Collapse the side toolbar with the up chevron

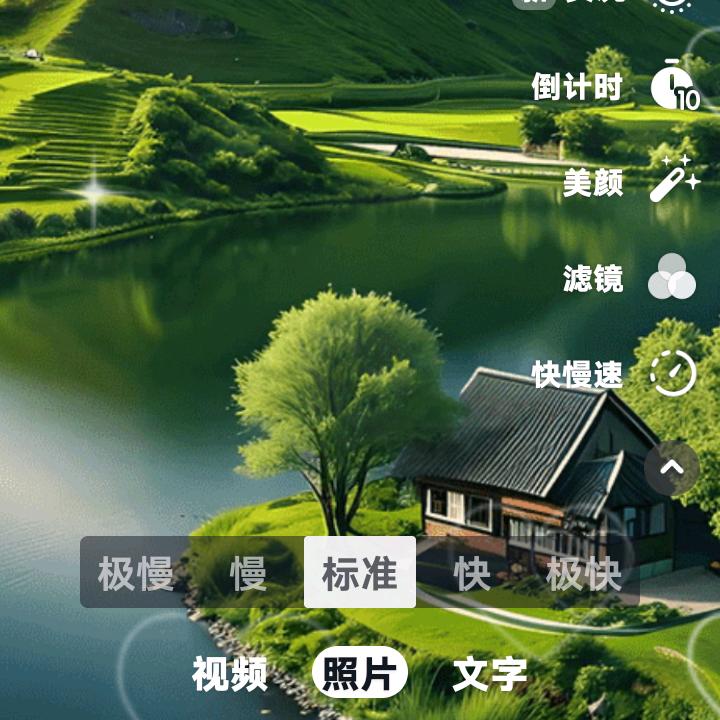672,467
